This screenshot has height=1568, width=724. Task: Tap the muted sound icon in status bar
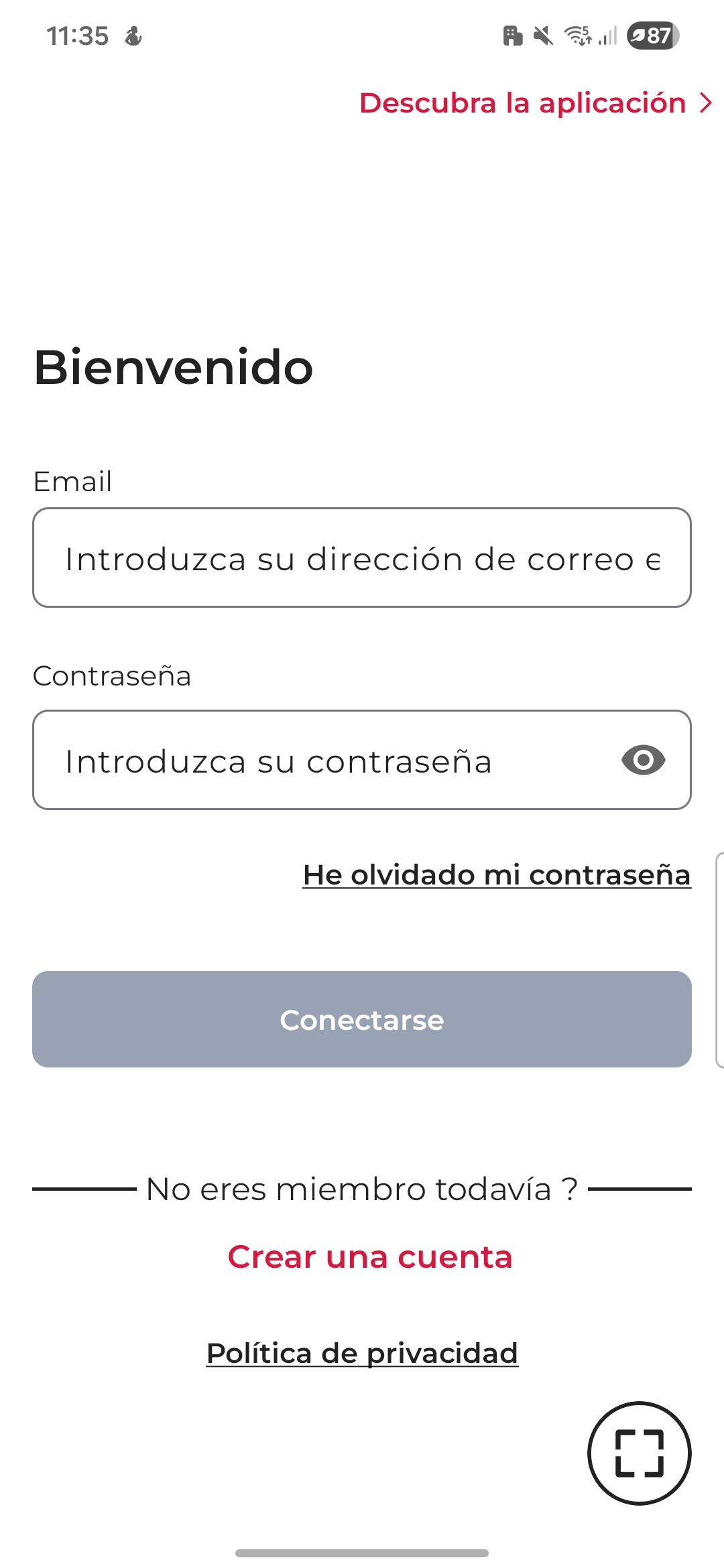pyautogui.click(x=544, y=35)
